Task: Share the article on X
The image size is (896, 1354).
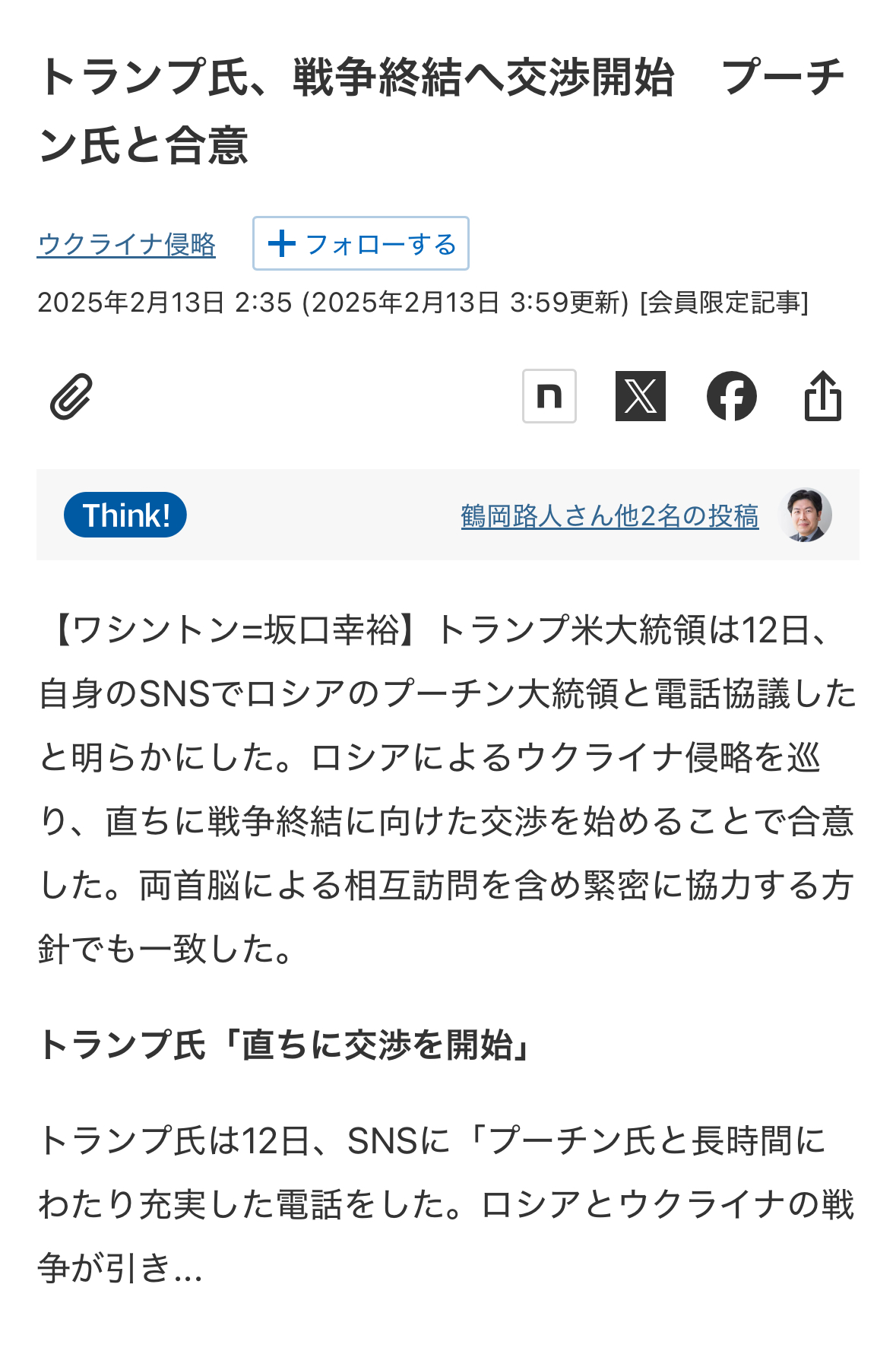Action: coord(641,396)
